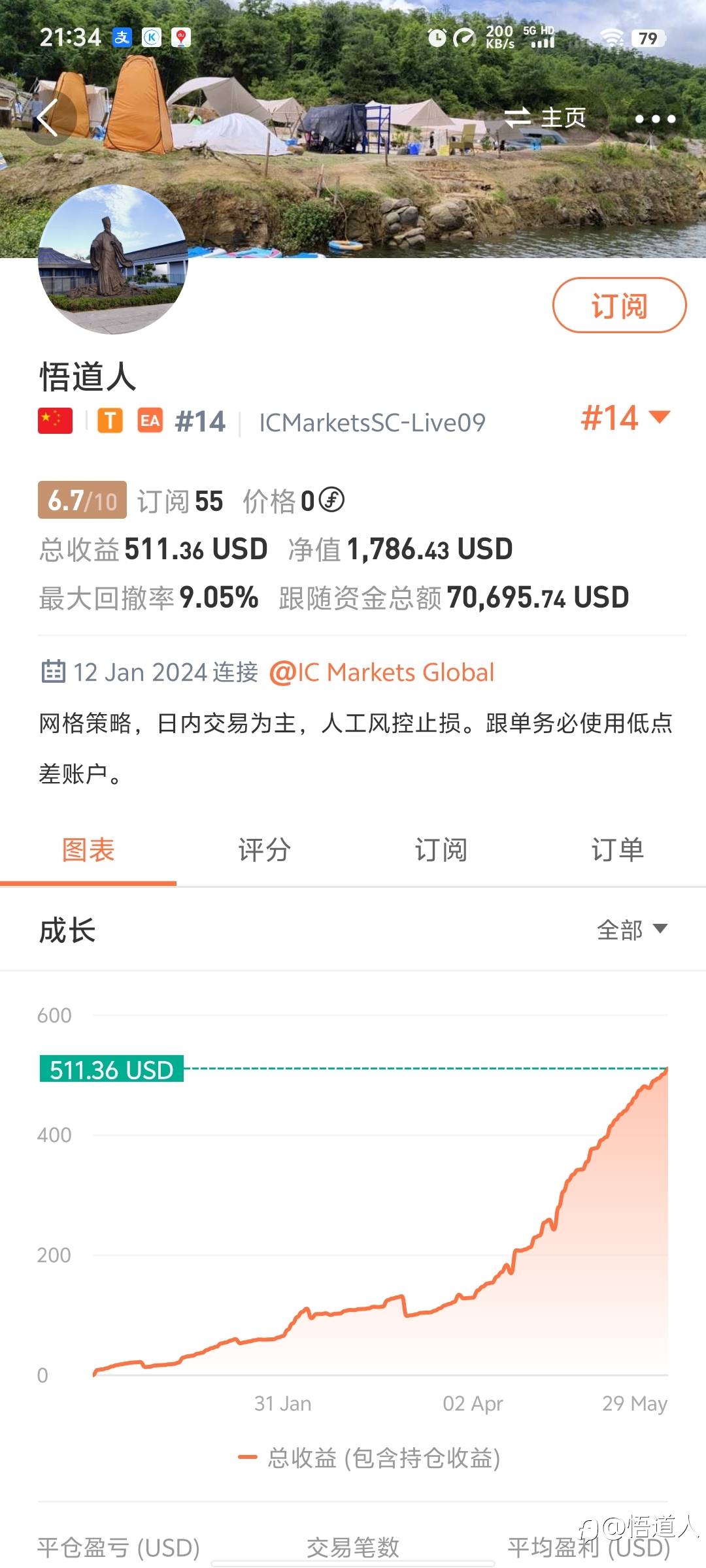Click the EA badge next to T badge
This screenshot has height=1568, width=706.
(x=152, y=421)
